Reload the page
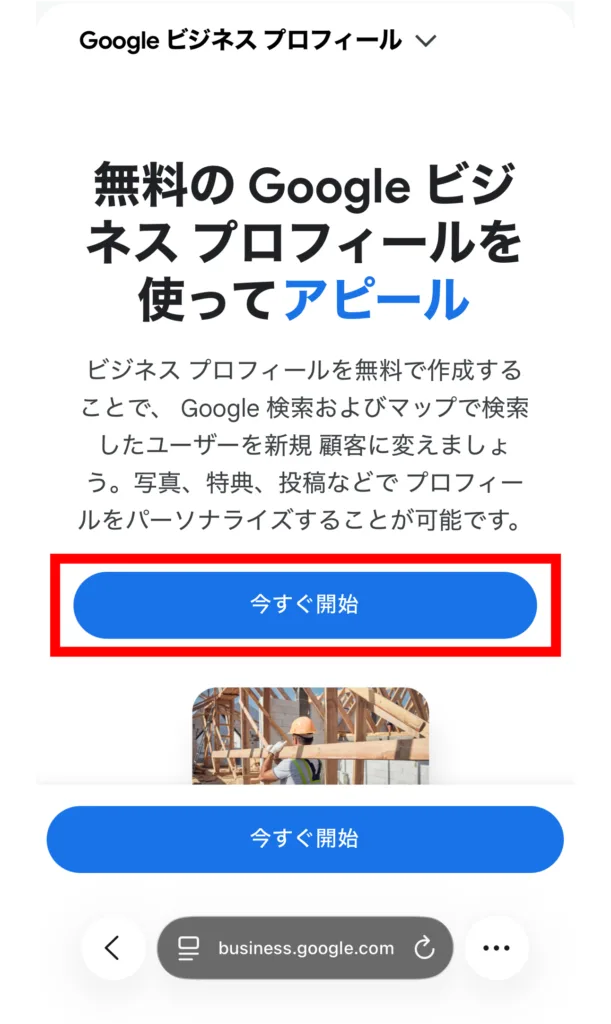The image size is (611, 1024). 424,948
